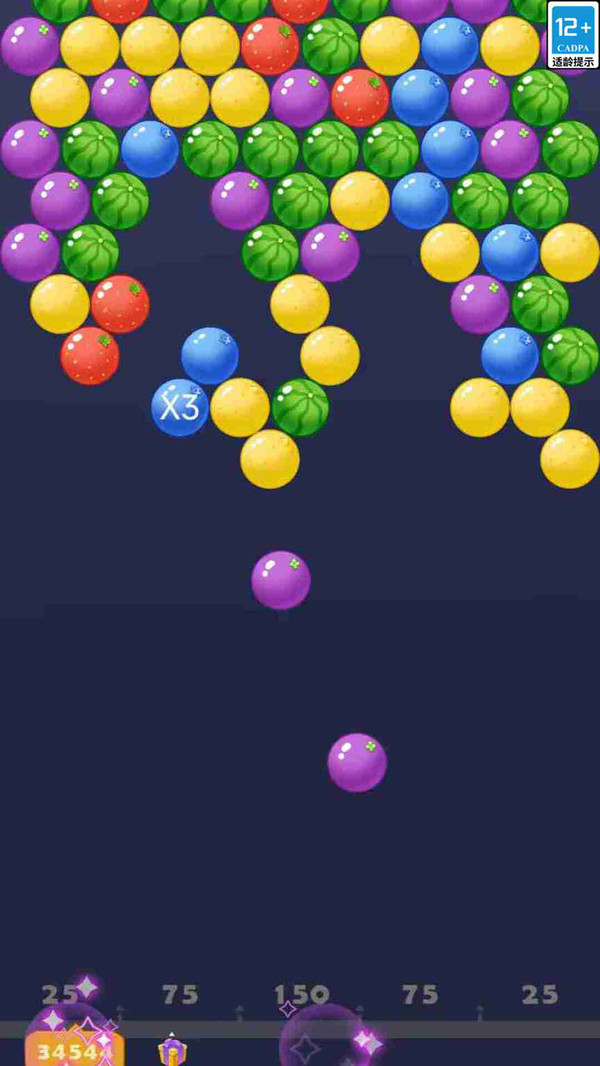Open the gift box reward
Viewport: 600px width, 1066px height.
173,1050
